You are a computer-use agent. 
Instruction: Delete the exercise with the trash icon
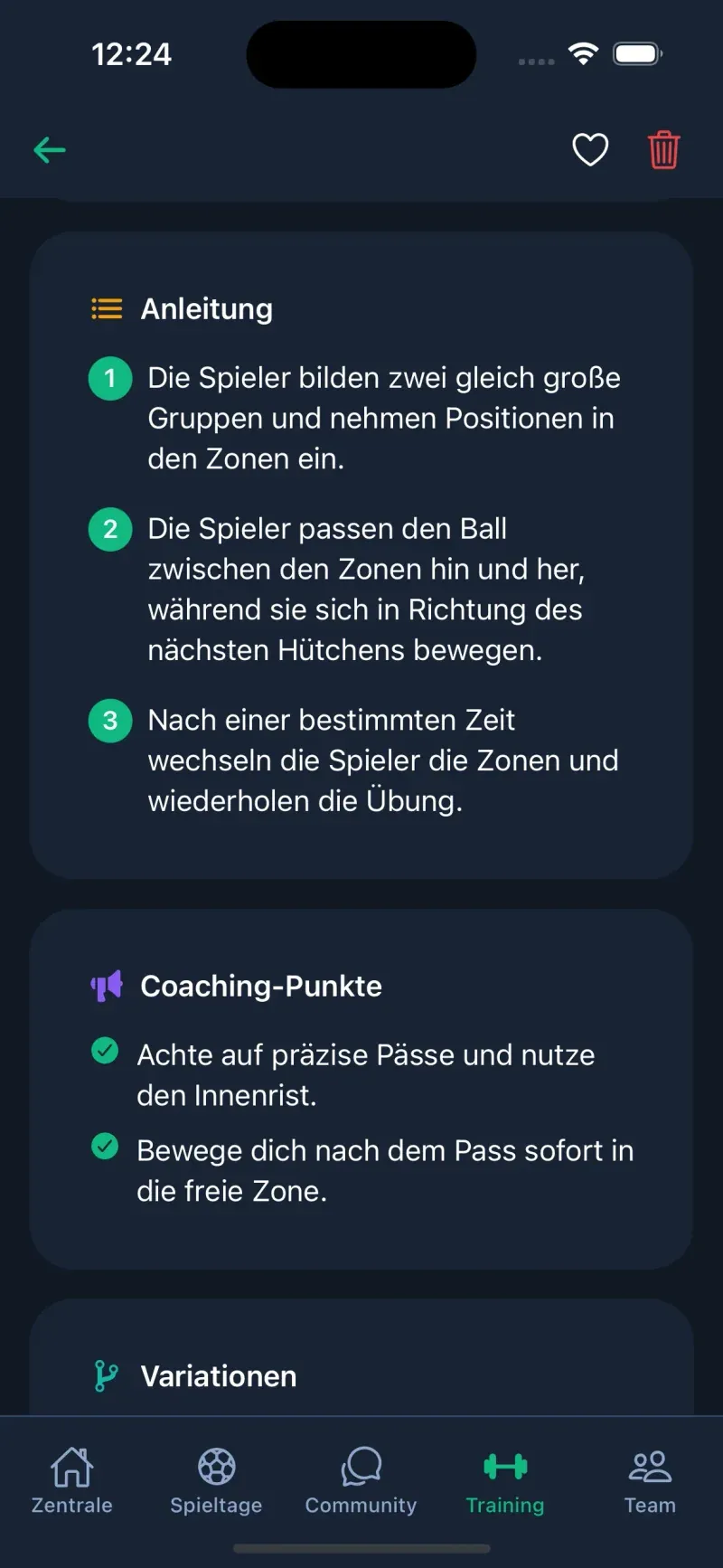663,150
